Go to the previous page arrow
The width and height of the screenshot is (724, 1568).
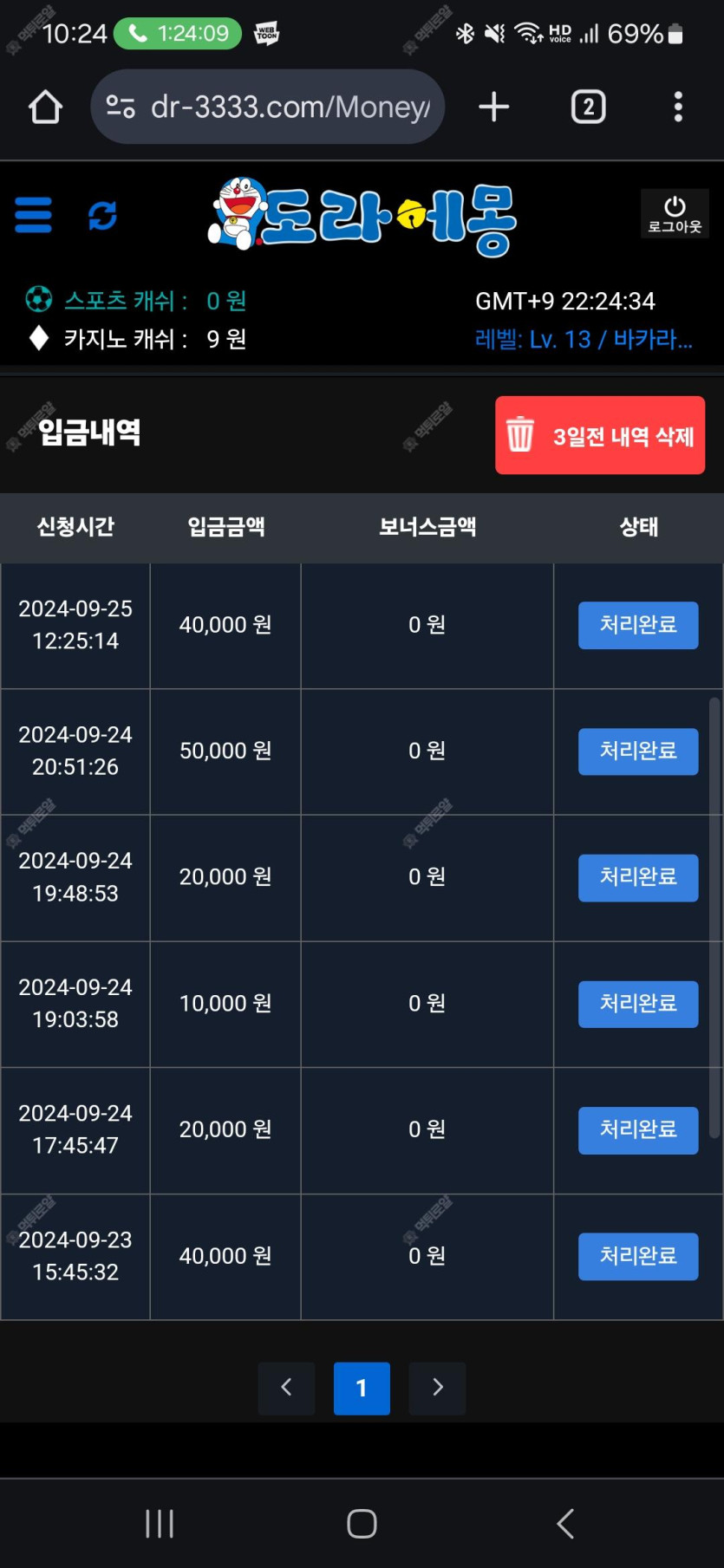click(x=286, y=1388)
